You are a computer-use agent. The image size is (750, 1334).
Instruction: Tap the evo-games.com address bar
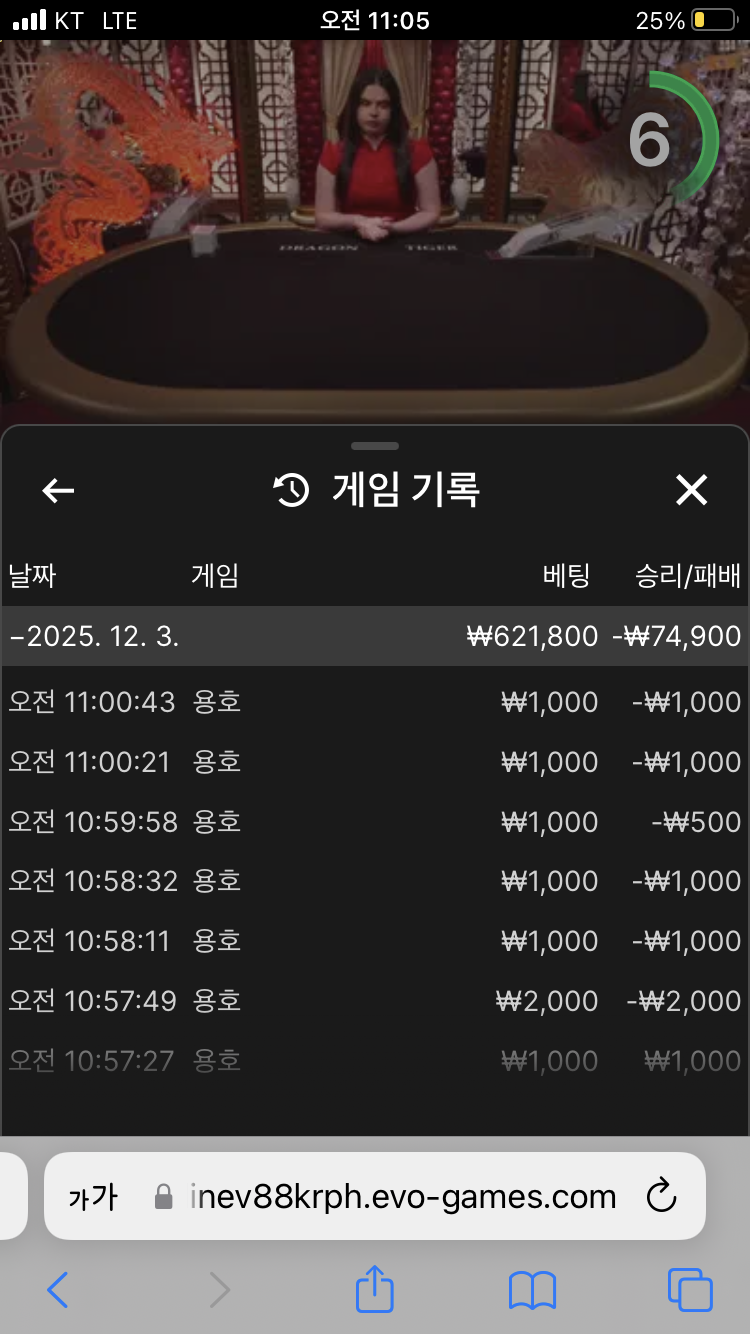(400, 1197)
